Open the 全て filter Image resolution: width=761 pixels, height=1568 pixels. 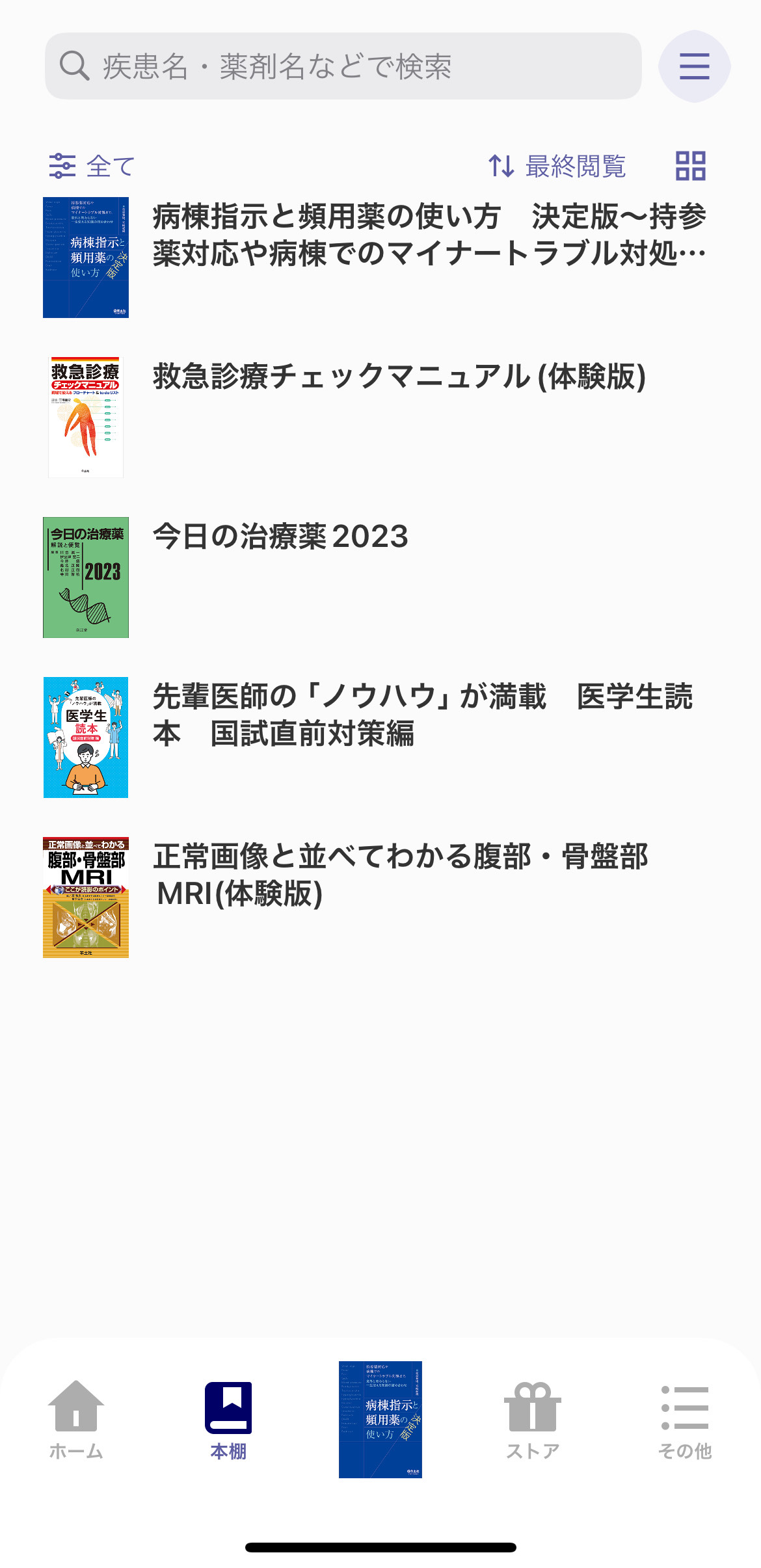92,166
